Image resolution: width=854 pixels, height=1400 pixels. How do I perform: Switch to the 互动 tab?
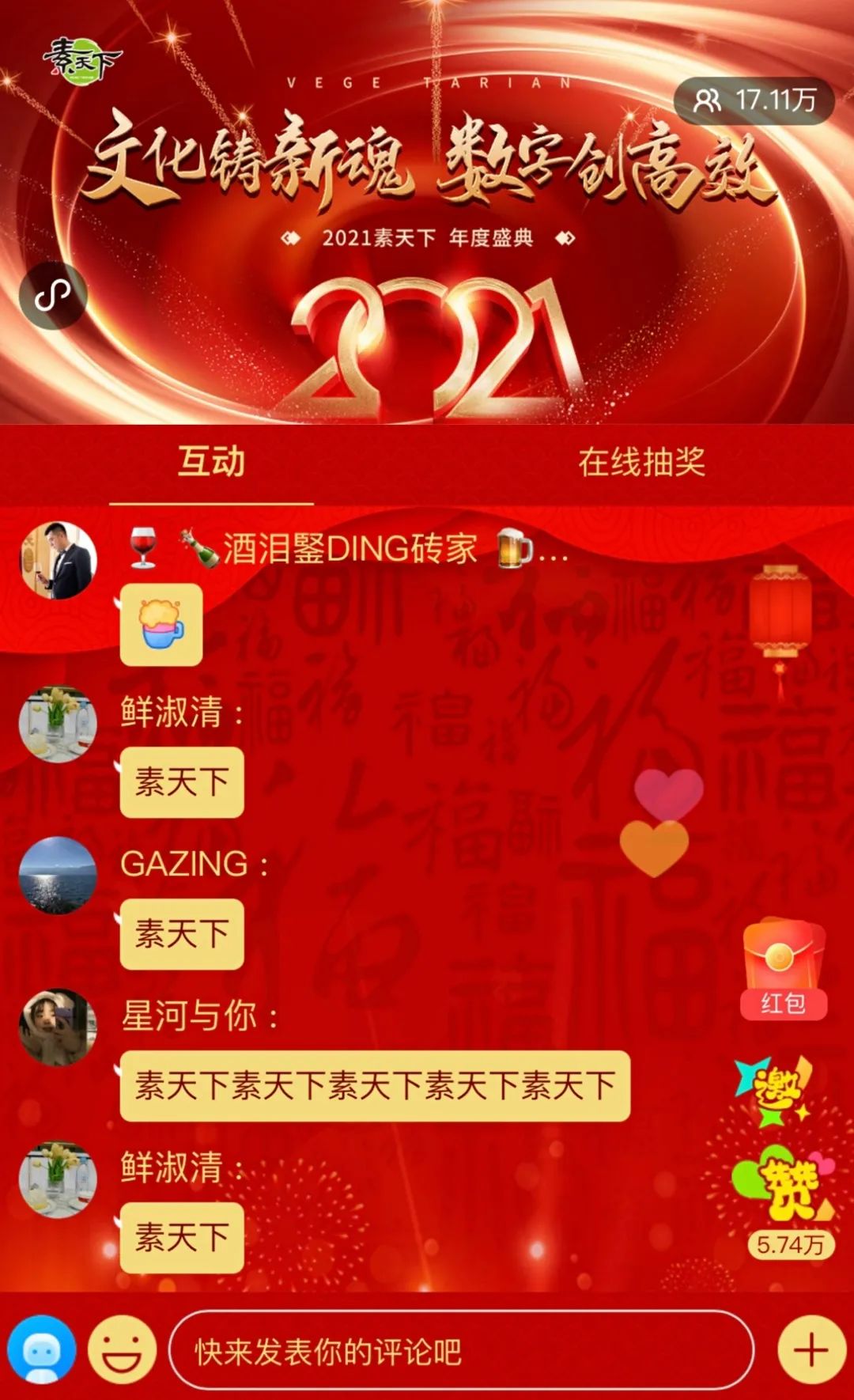[x=211, y=462]
